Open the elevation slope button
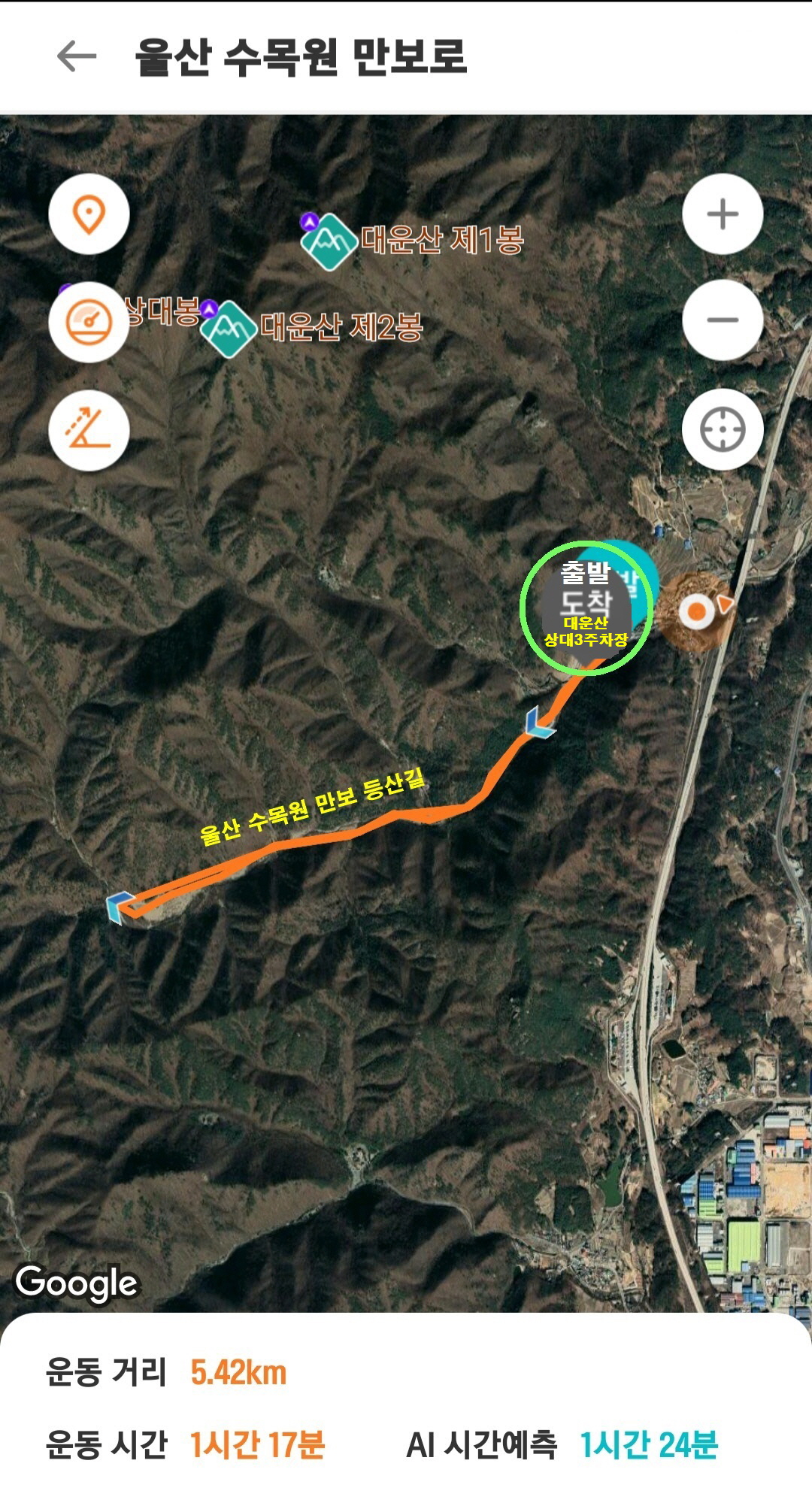This screenshot has width=812, height=1506. pos(89,430)
